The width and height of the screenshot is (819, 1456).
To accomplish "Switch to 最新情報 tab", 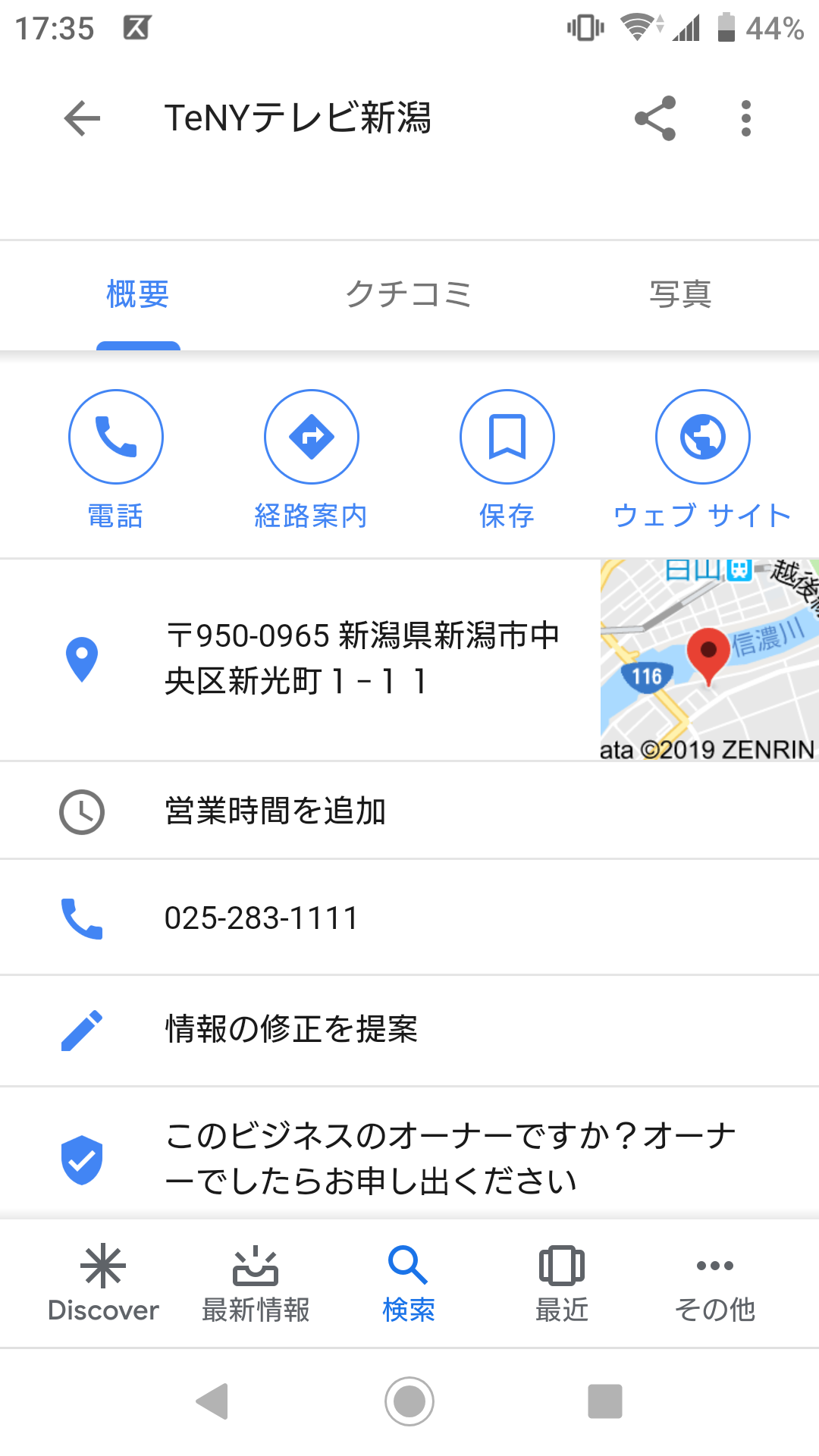I will [x=256, y=1283].
